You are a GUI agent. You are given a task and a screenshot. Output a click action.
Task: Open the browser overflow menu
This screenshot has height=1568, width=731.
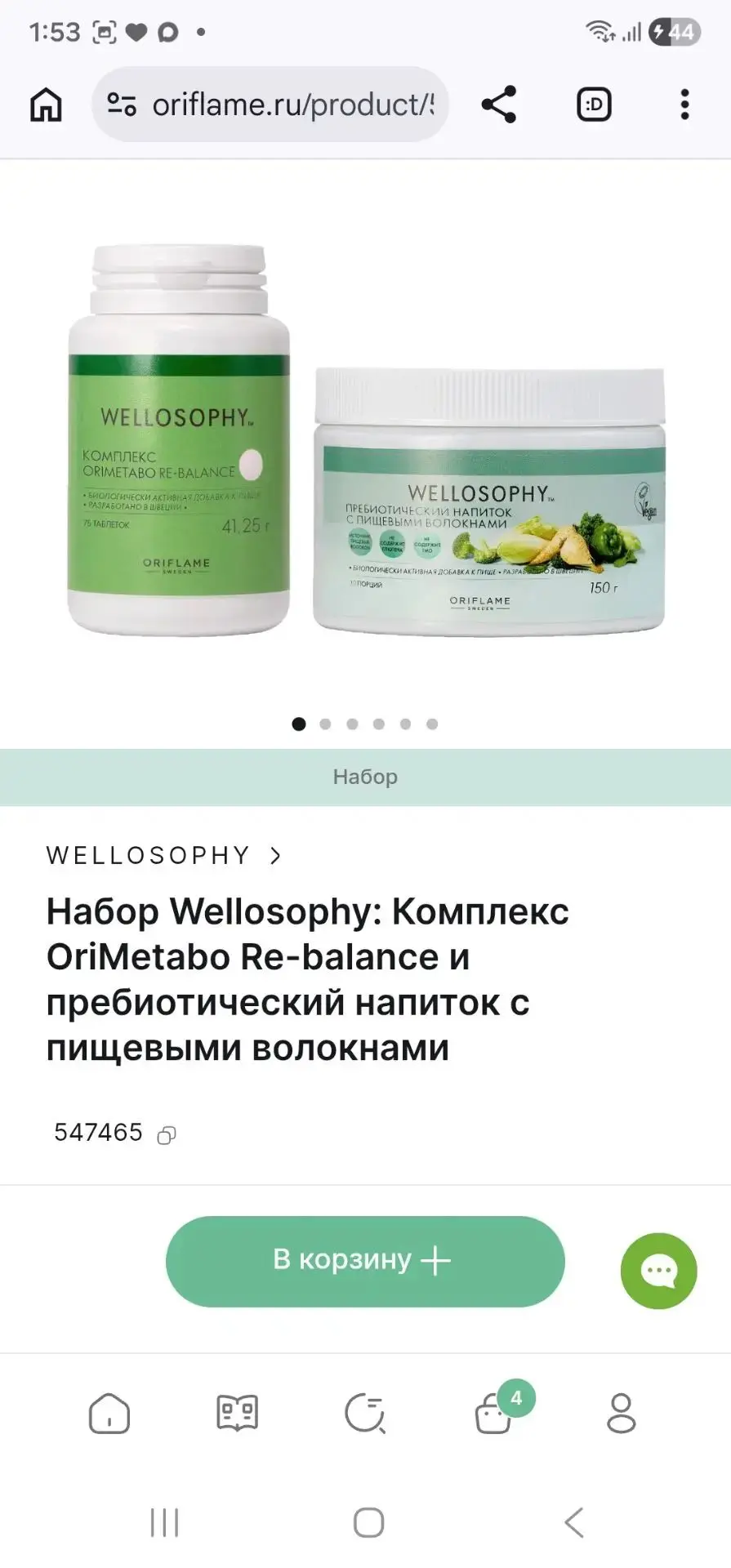(684, 105)
